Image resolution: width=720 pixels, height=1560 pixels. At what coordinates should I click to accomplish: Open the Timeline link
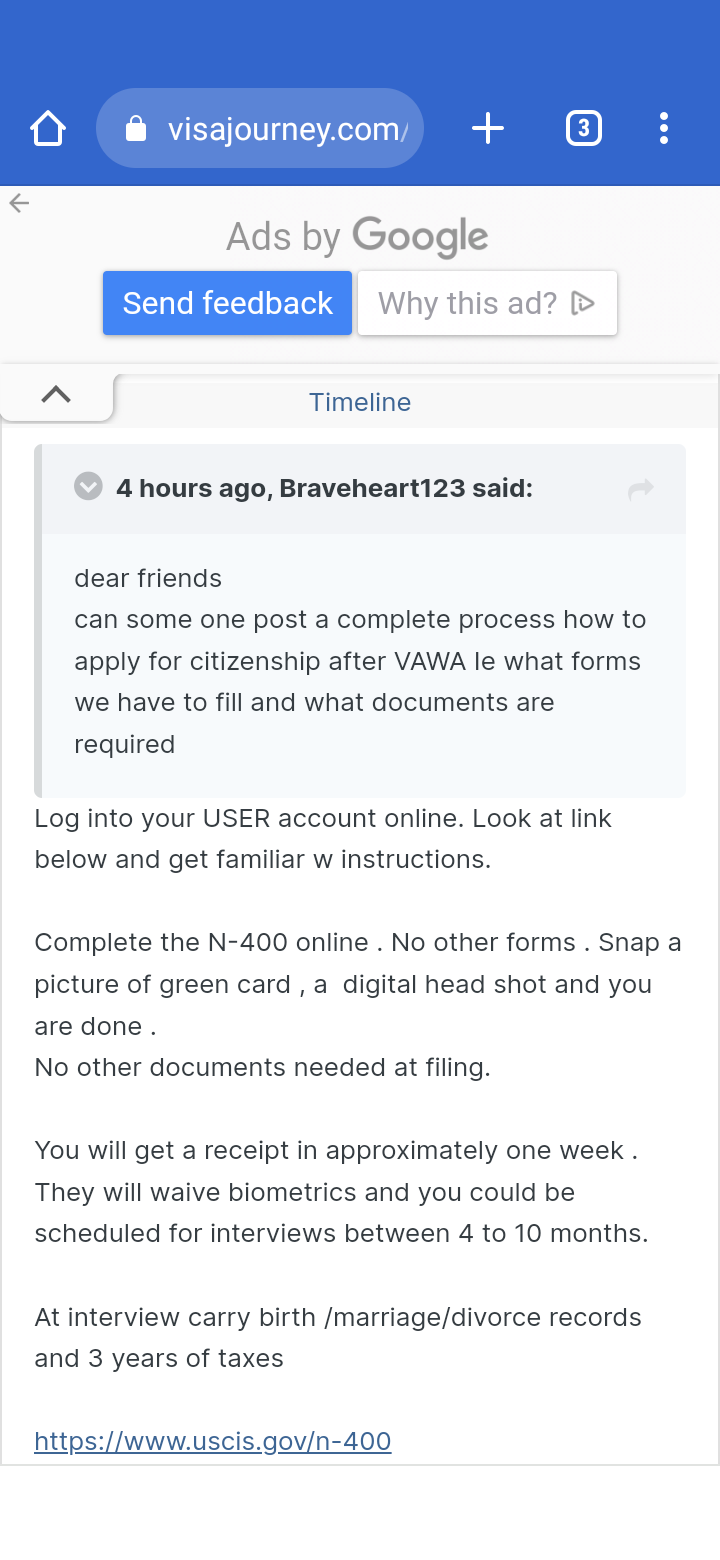[360, 402]
